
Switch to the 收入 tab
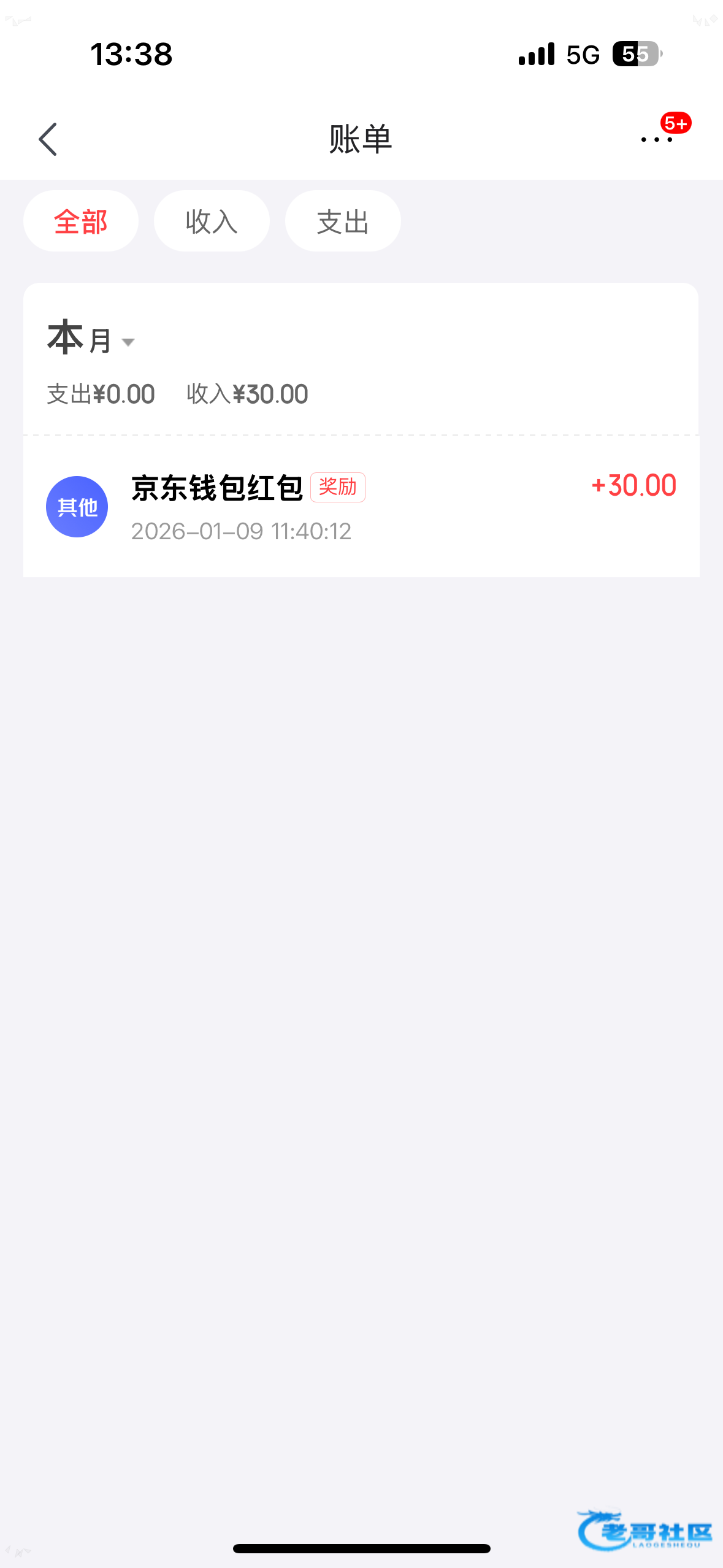212,221
